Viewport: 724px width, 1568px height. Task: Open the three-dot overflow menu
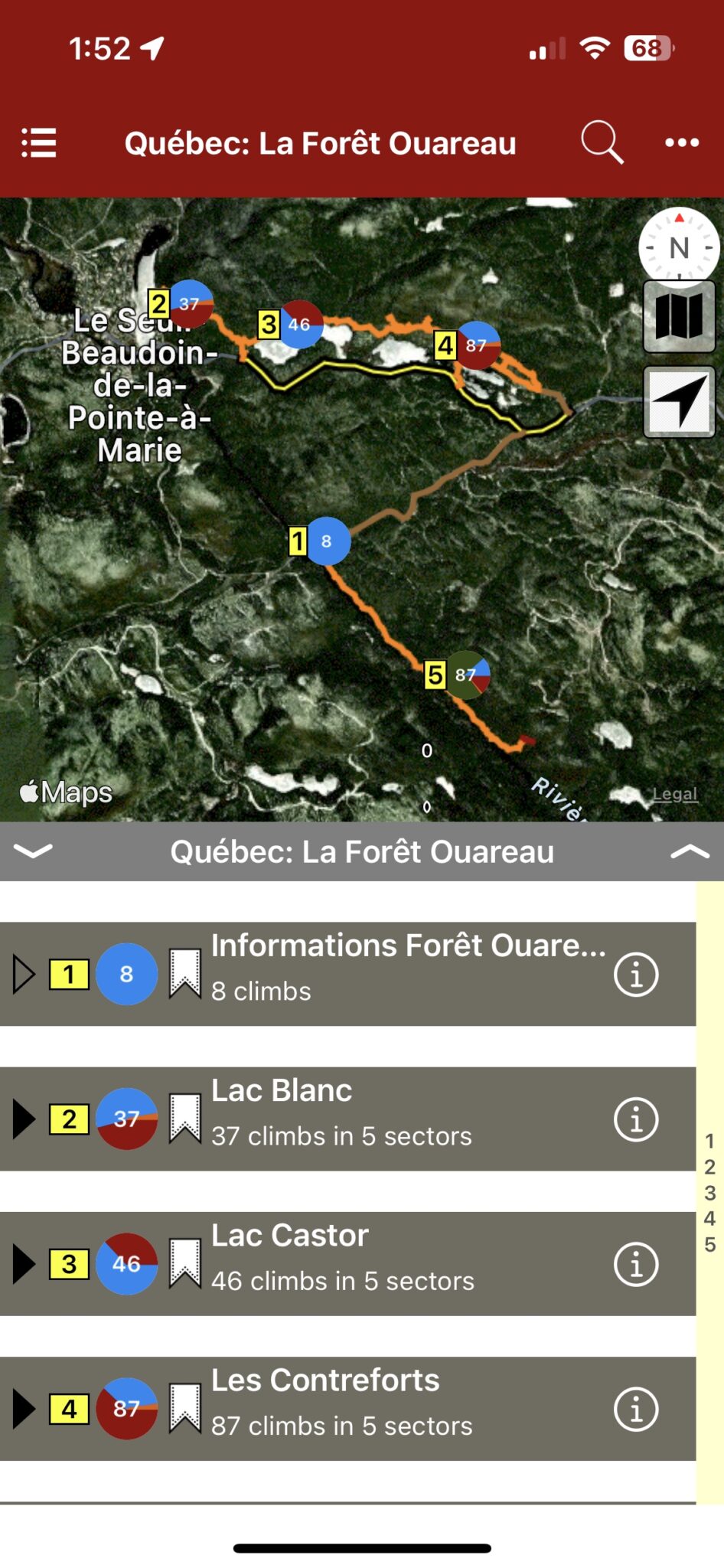pos(681,142)
